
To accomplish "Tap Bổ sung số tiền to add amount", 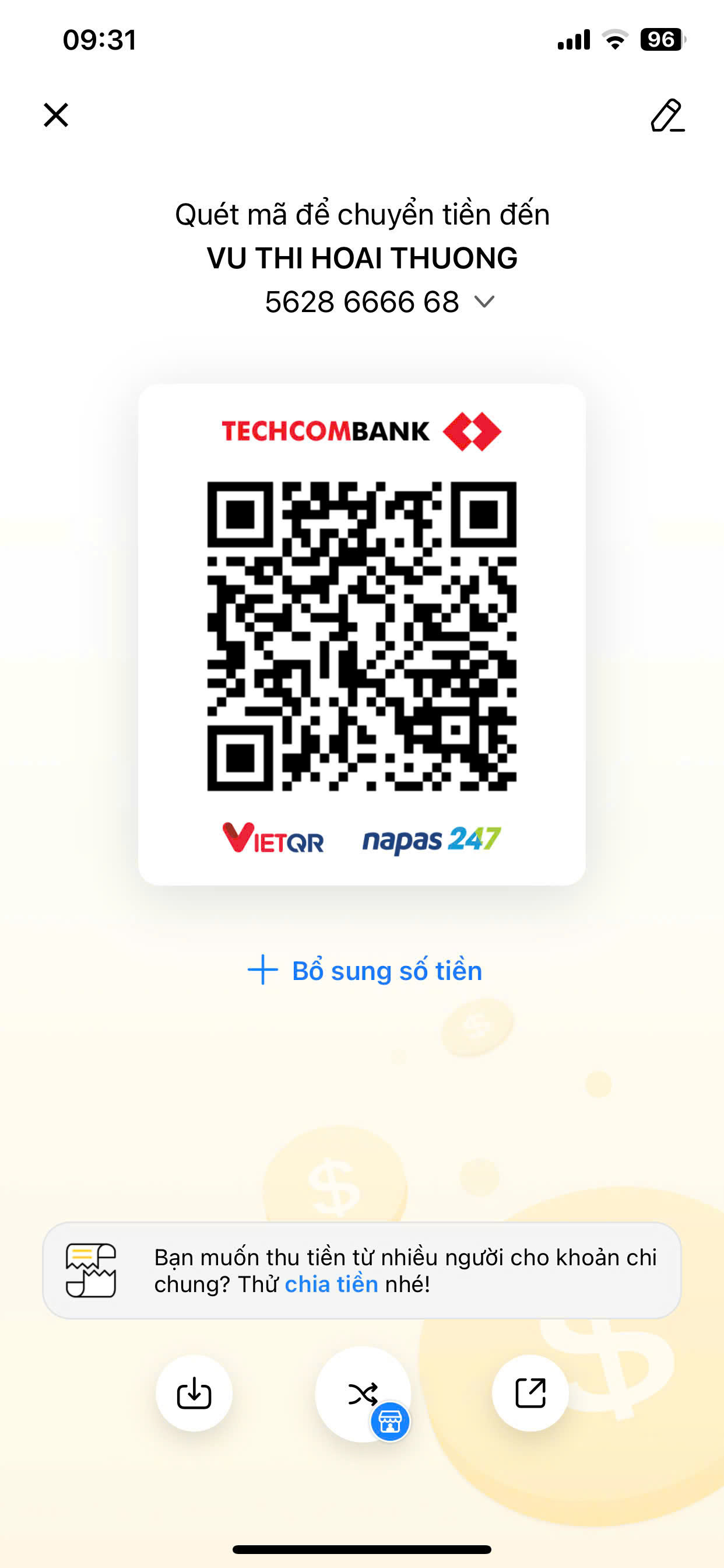I will 364,970.
